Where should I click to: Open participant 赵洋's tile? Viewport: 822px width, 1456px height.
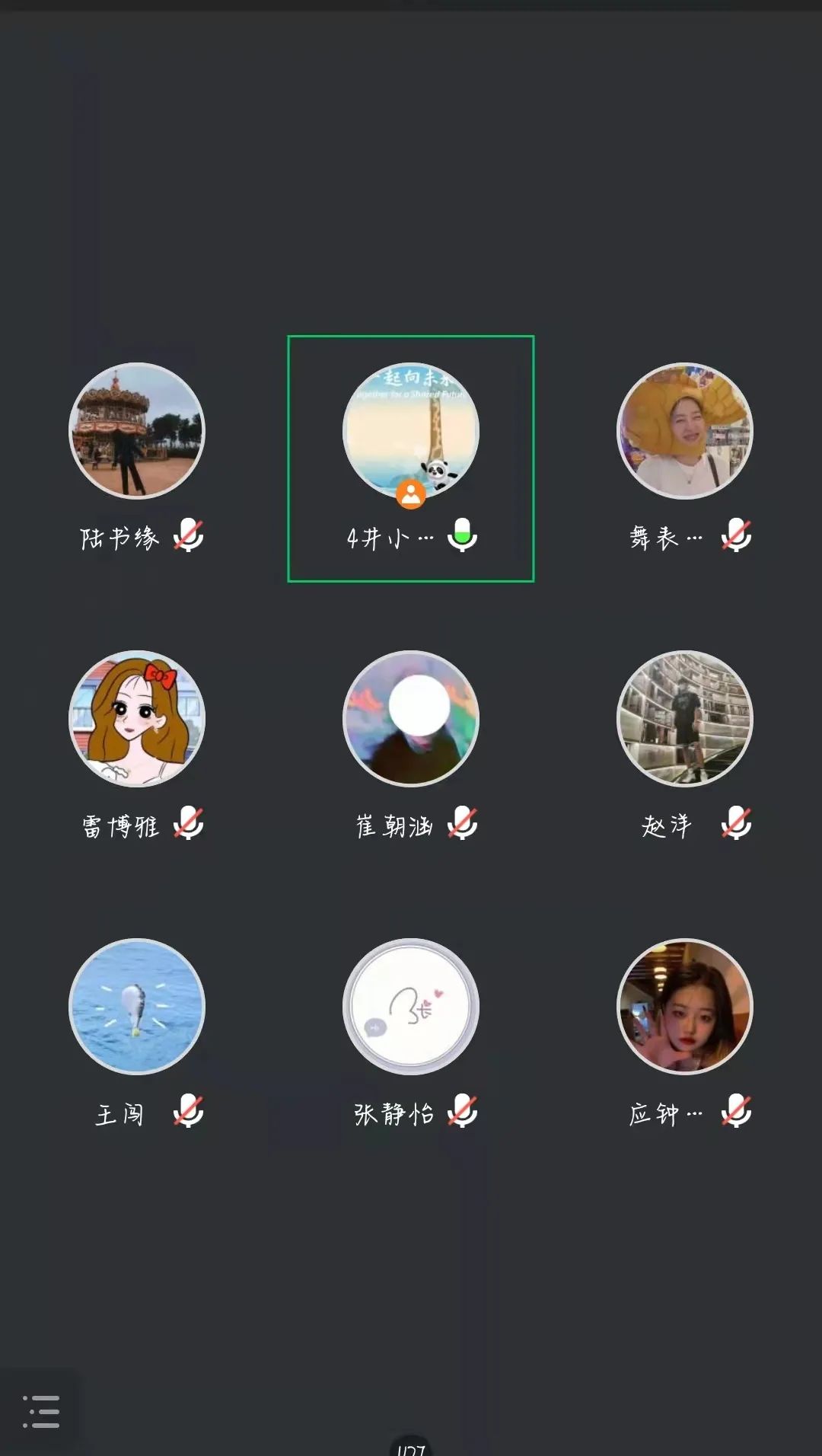pyautogui.click(x=685, y=719)
